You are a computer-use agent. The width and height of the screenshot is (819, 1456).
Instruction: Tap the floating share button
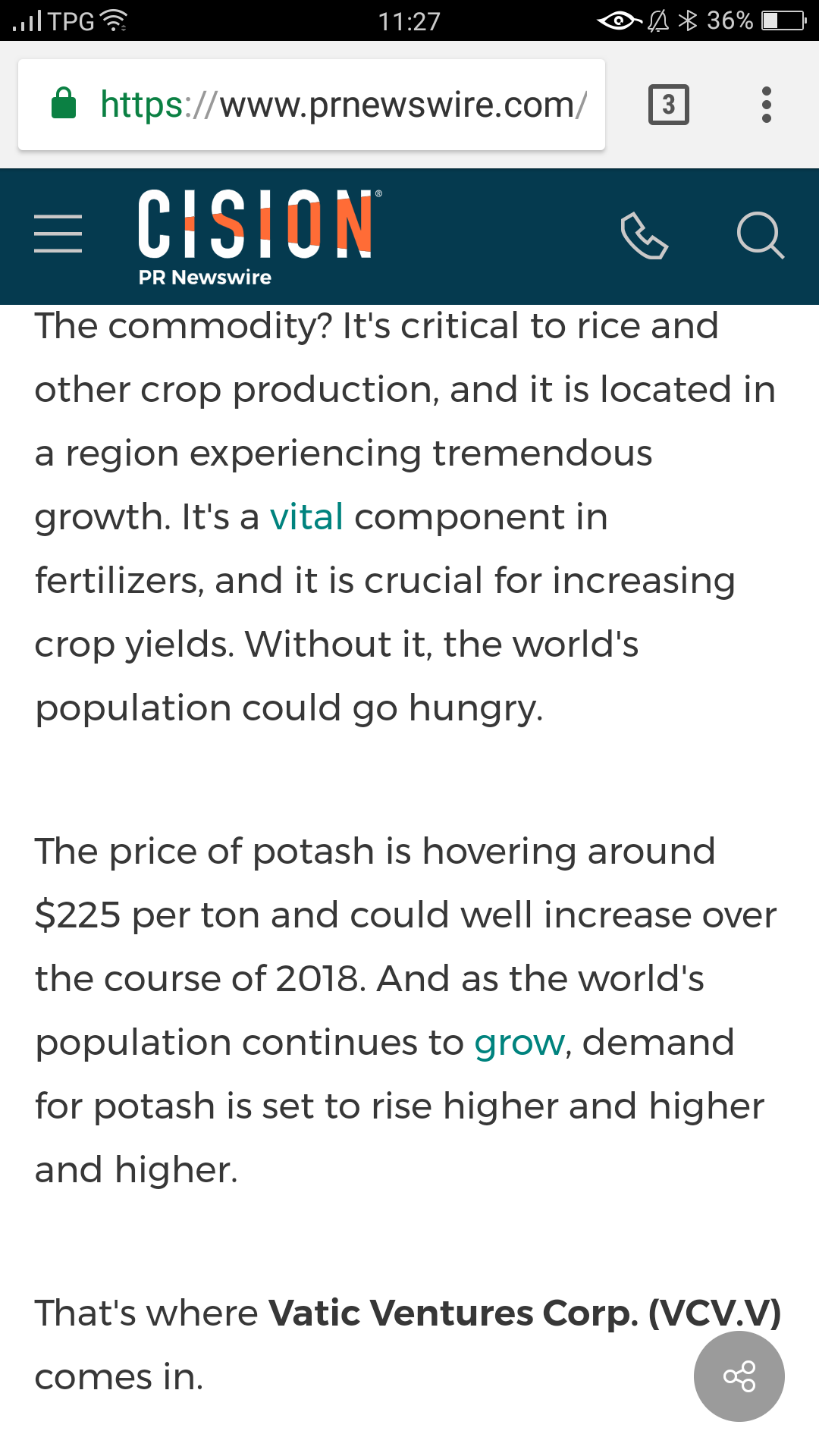739,1376
